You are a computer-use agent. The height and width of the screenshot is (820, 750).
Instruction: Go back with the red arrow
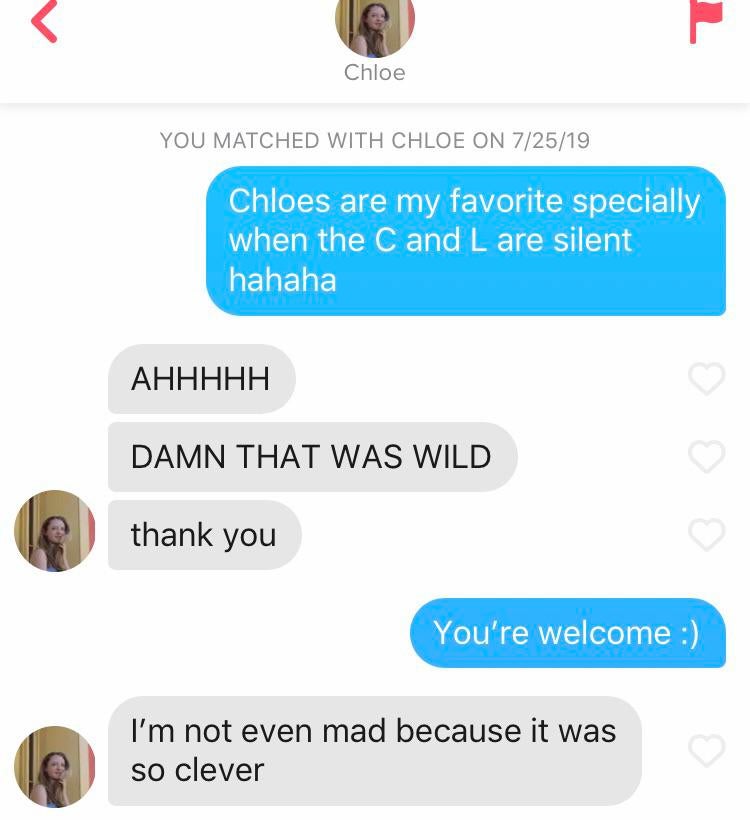pos(44,22)
